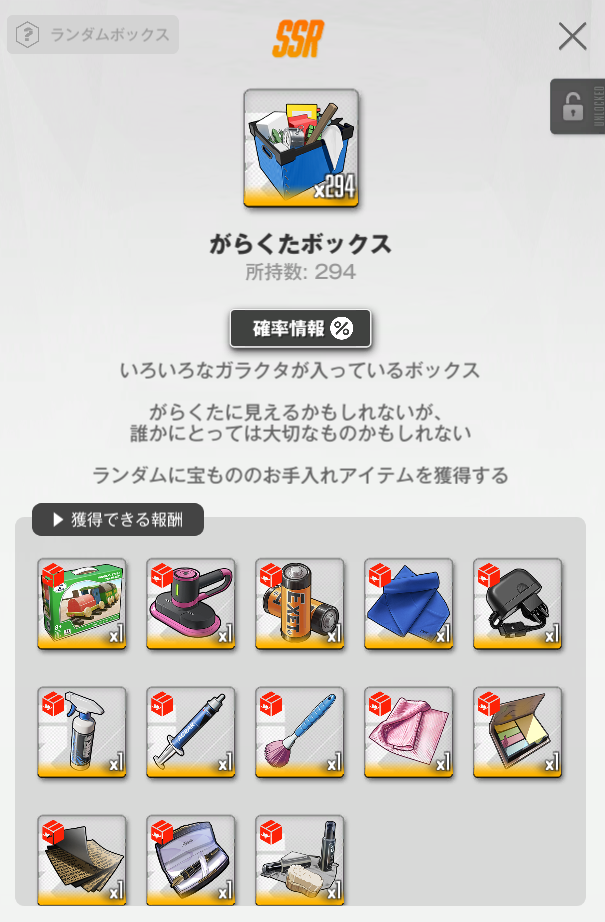Viewport: 605px width, 922px height.
Task: View the syringe tube reward
Action: (191, 732)
